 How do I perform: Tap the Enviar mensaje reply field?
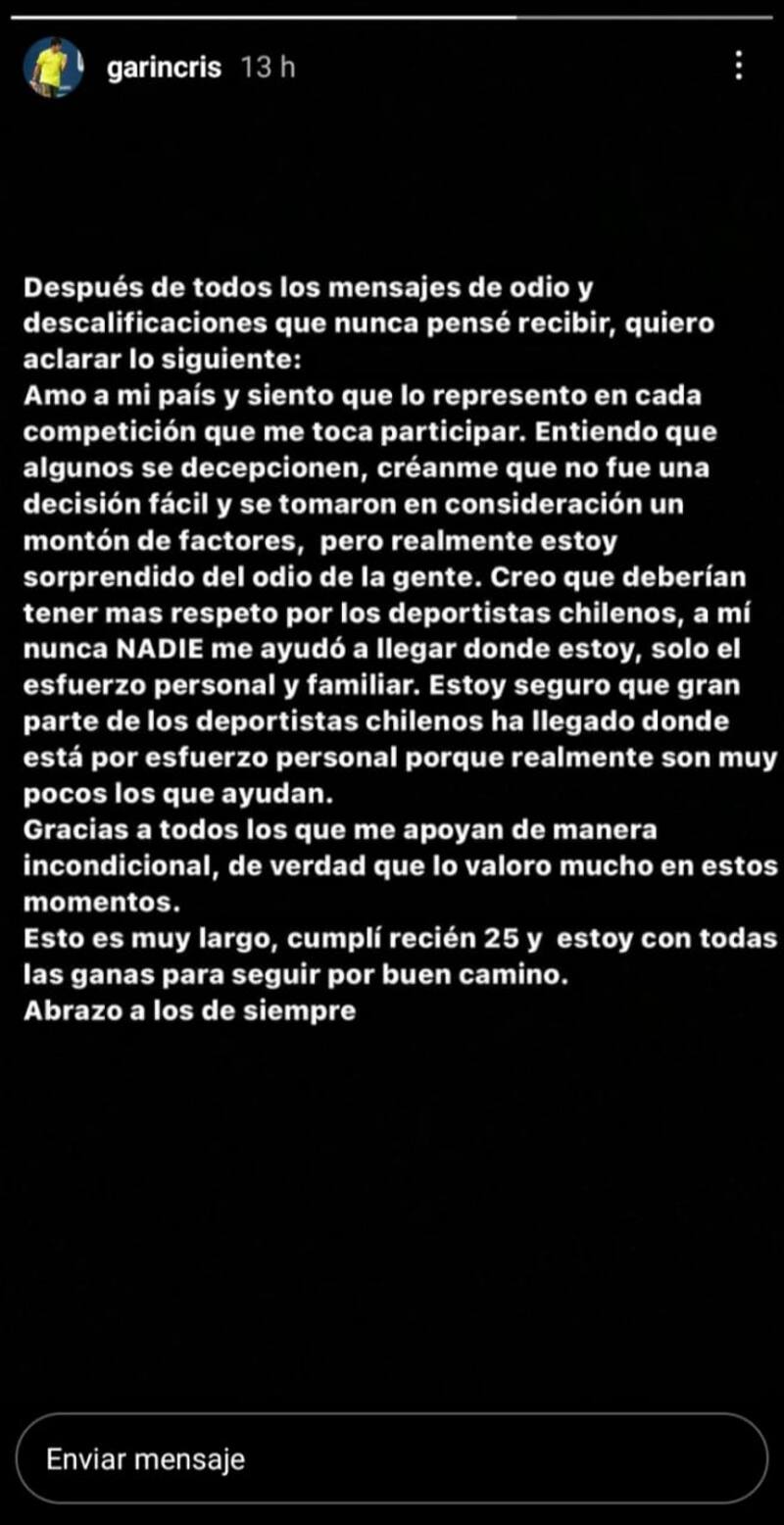pos(392,1458)
